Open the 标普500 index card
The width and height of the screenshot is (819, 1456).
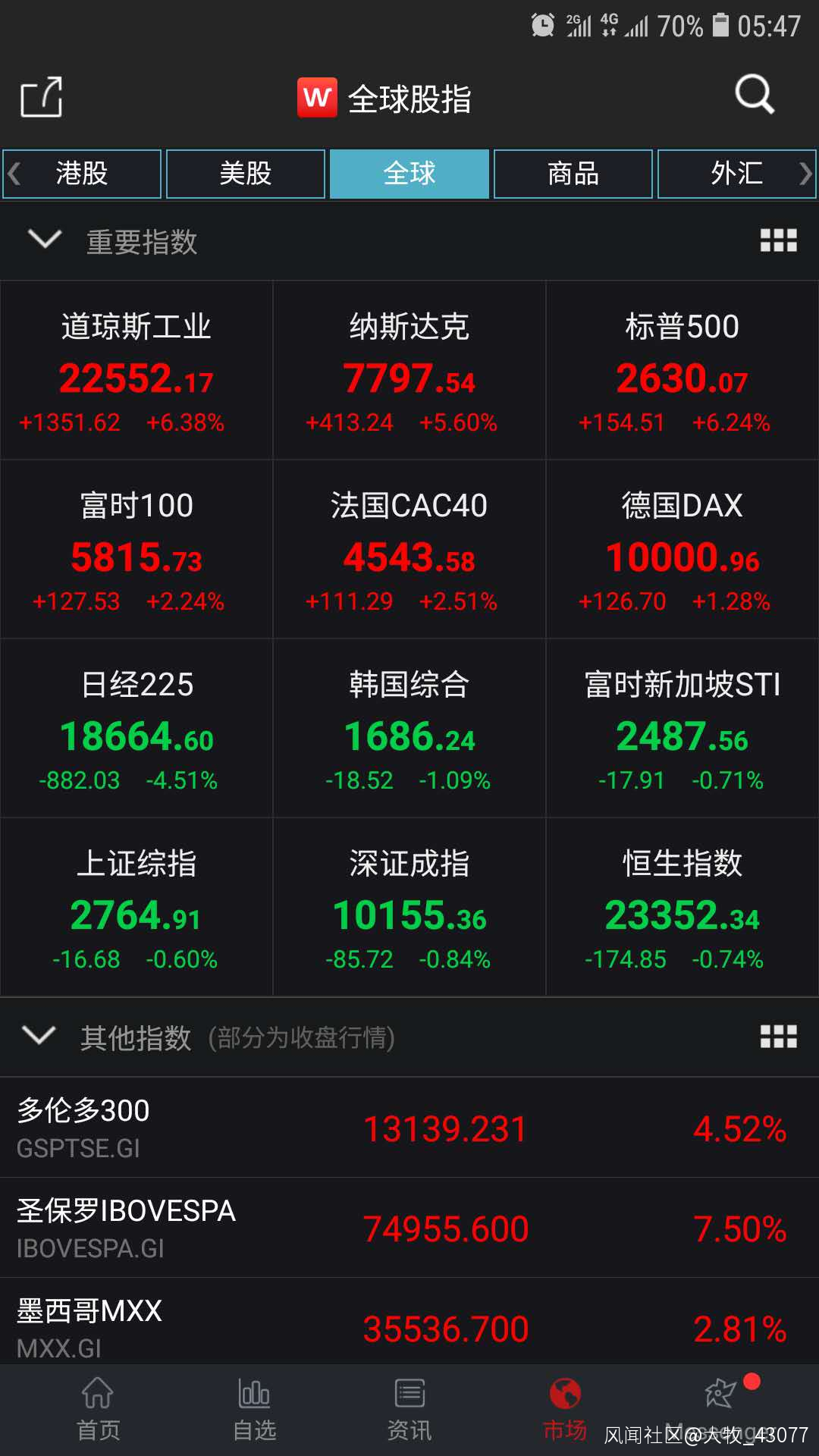[682, 371]
